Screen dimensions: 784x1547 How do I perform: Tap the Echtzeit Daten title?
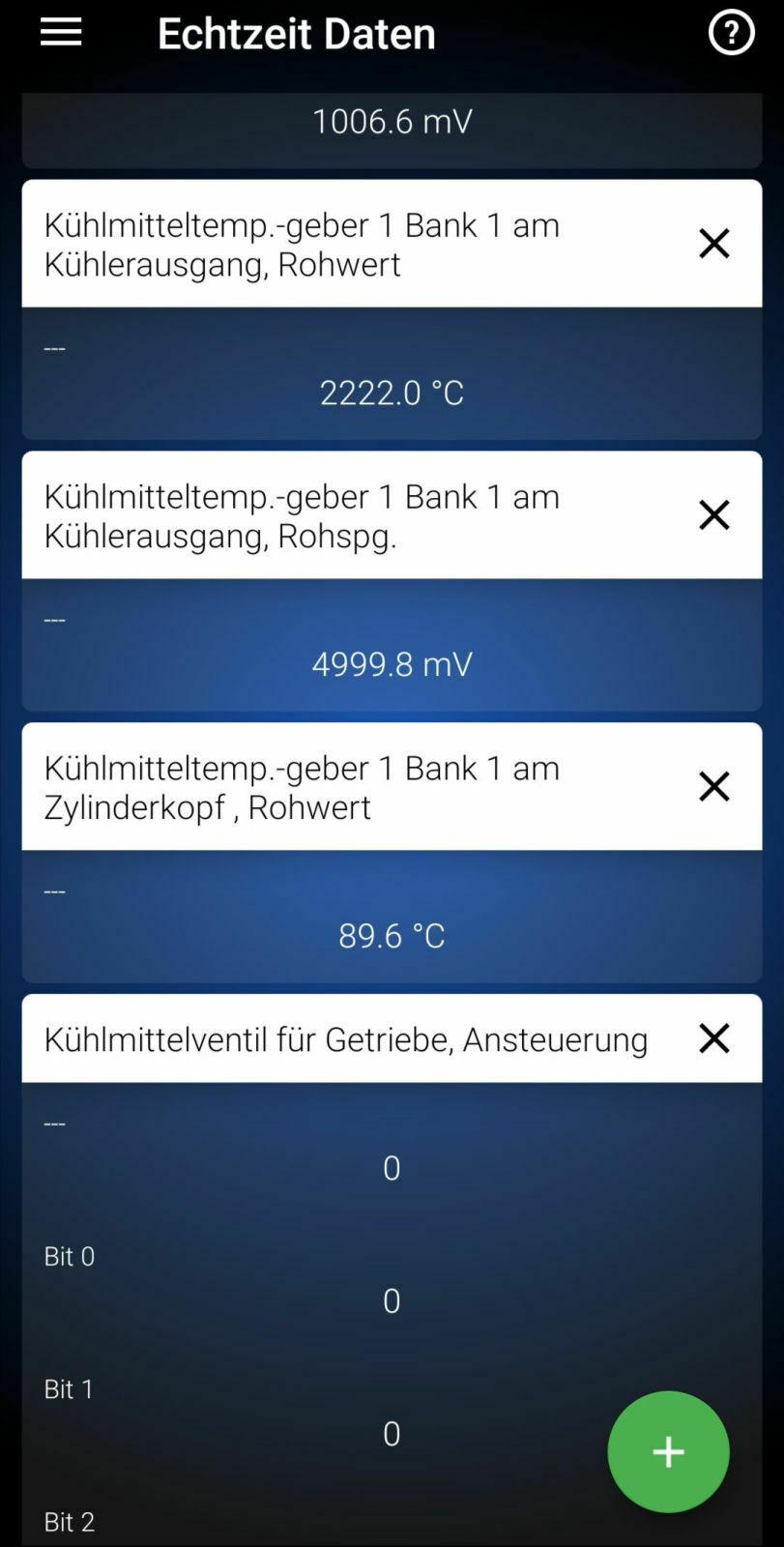point(296,32)
